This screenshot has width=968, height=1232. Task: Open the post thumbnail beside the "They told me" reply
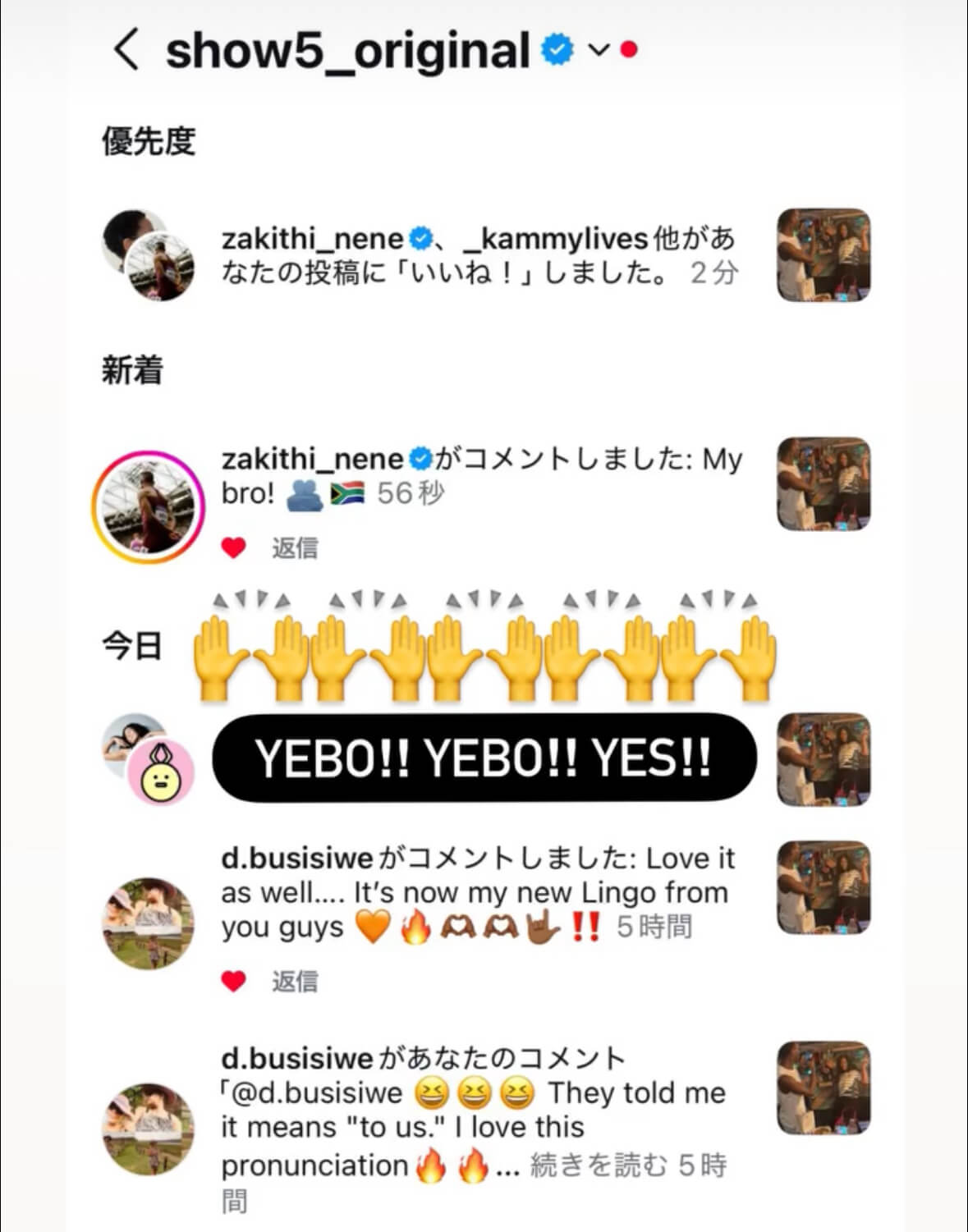pos(823,1088)
